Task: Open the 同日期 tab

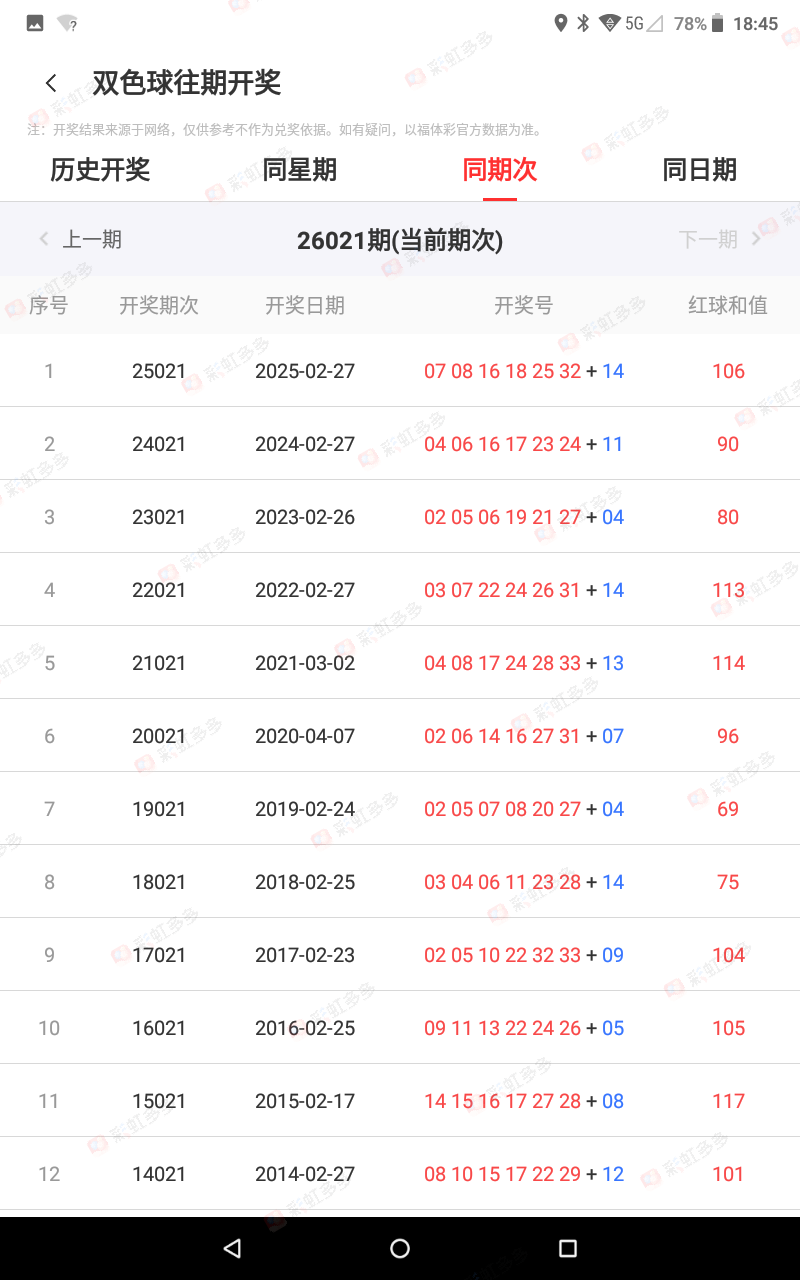Action: (698, 171)
